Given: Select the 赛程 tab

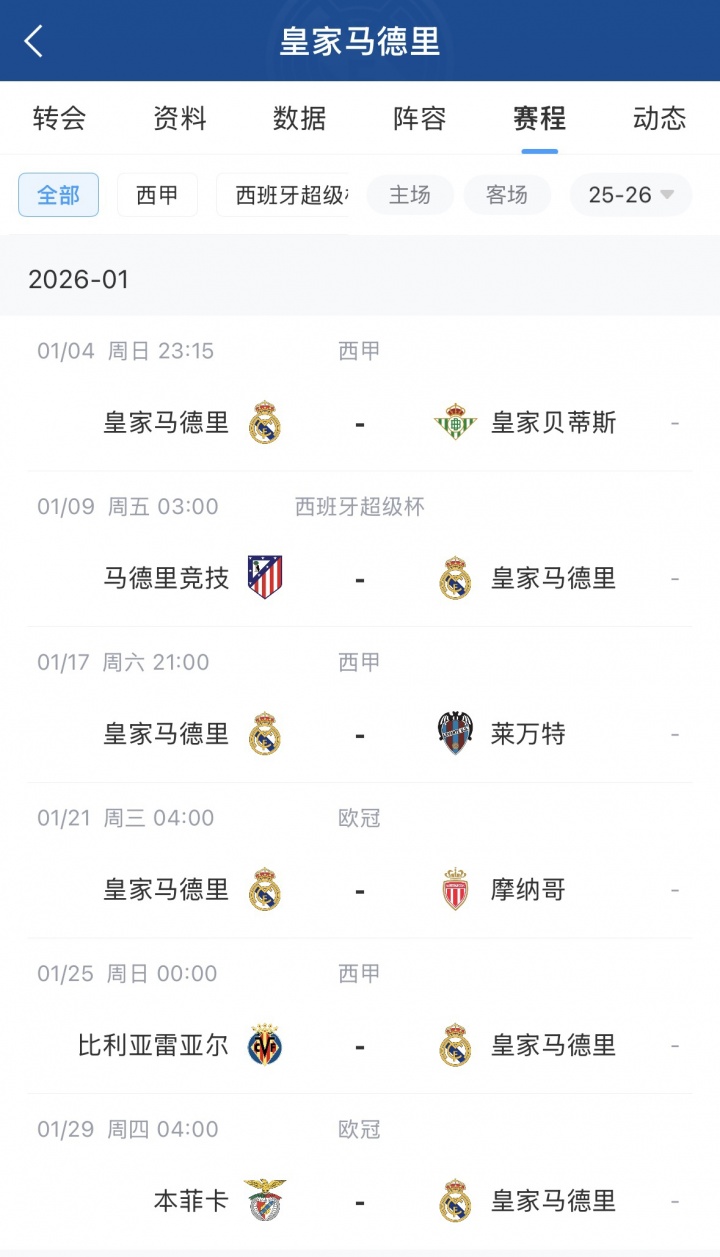Looking at the screenshot, I should [540, 119].
